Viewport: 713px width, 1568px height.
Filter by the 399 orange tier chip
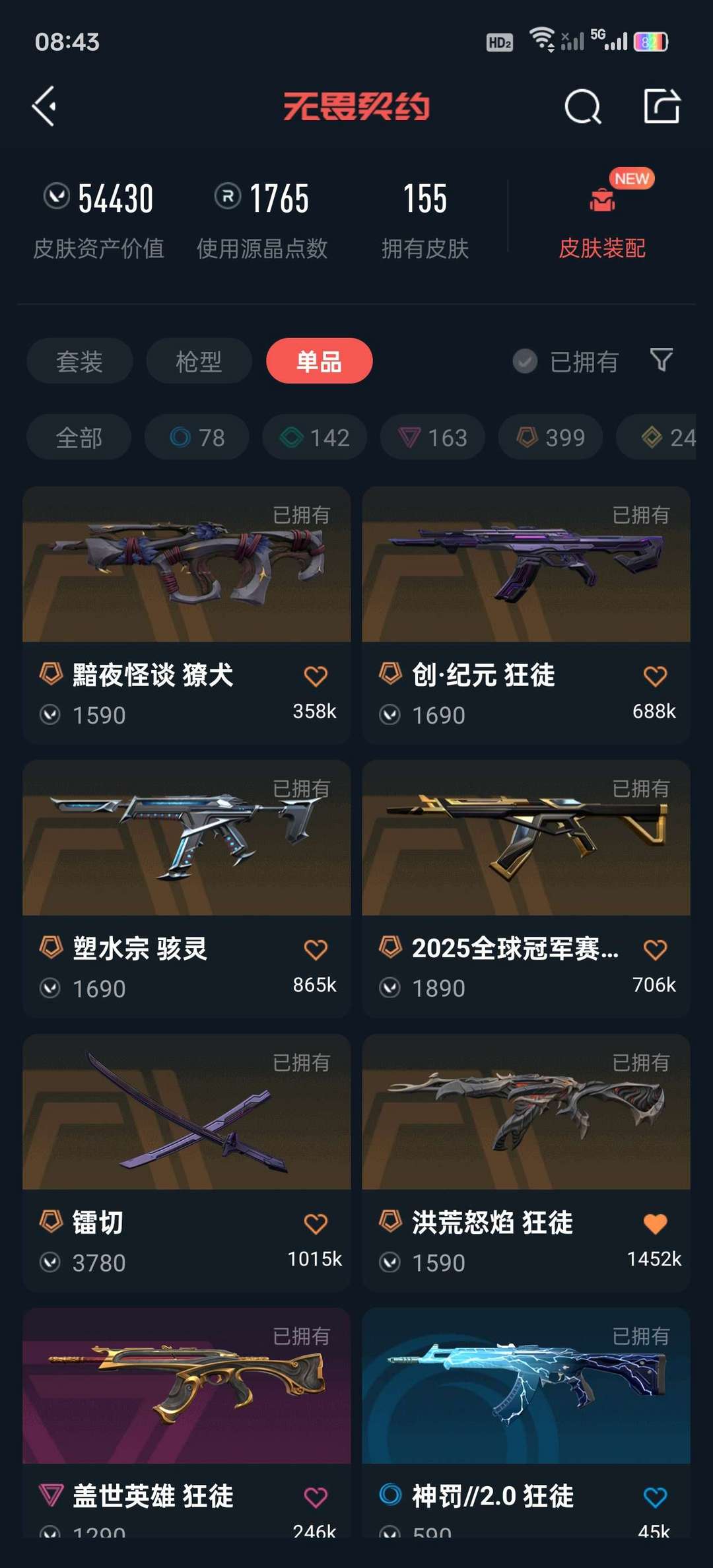[550, 437]
